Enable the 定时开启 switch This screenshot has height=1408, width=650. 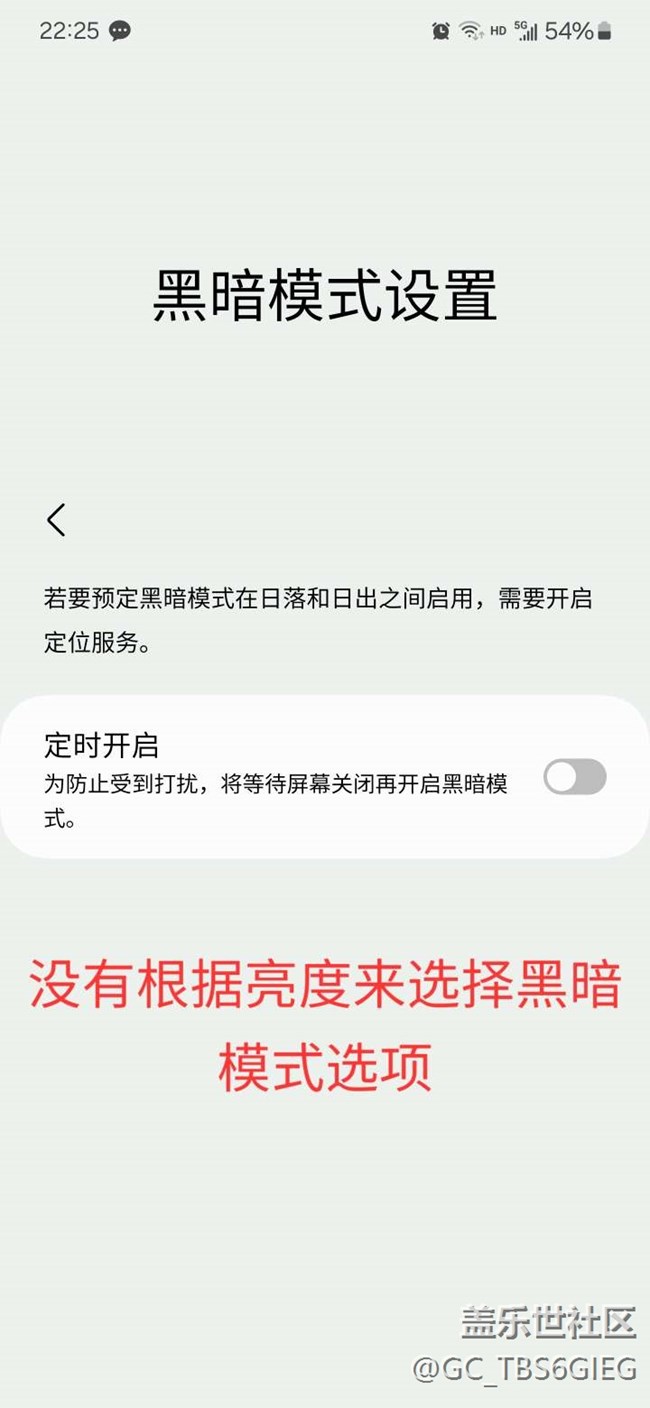click(575, 777)
